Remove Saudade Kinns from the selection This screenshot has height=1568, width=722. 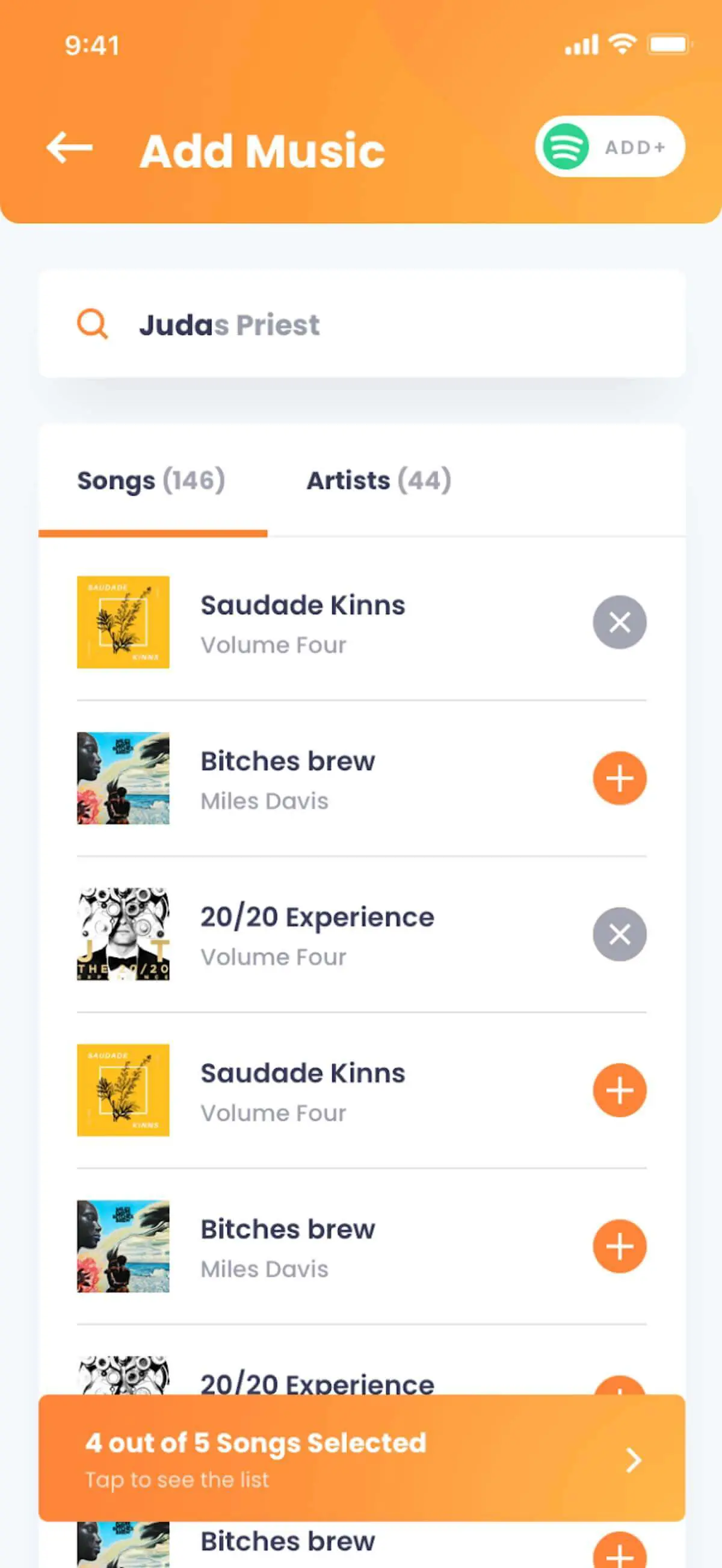pyautogui.click(x=619, y=622)
